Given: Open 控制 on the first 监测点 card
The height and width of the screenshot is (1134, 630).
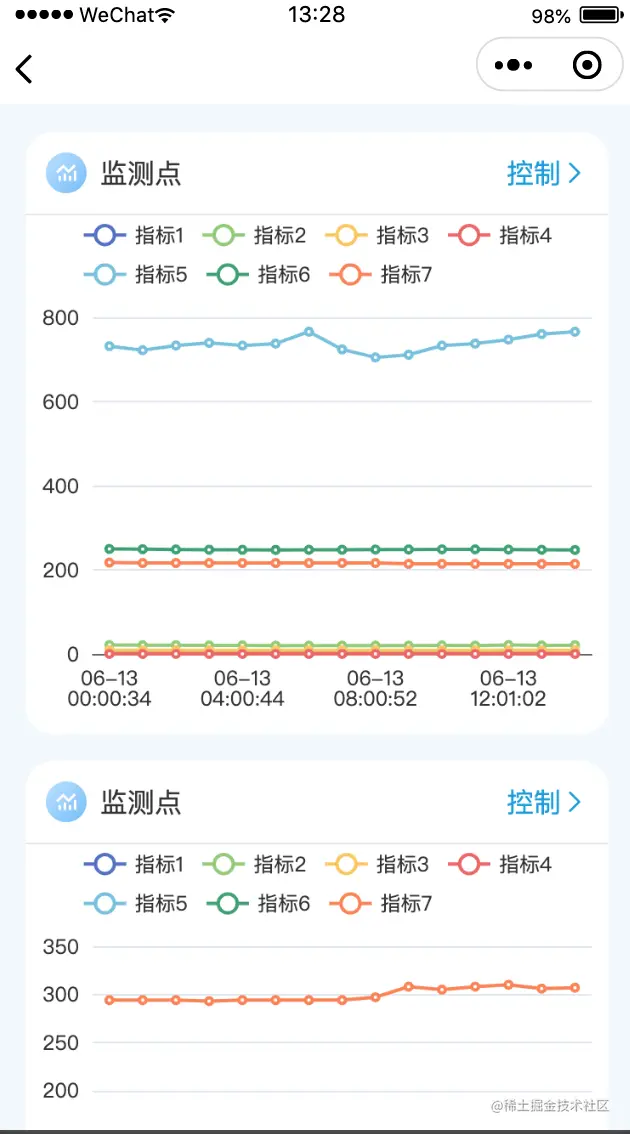Looking at the screenshot, I should tap(543, 173).
